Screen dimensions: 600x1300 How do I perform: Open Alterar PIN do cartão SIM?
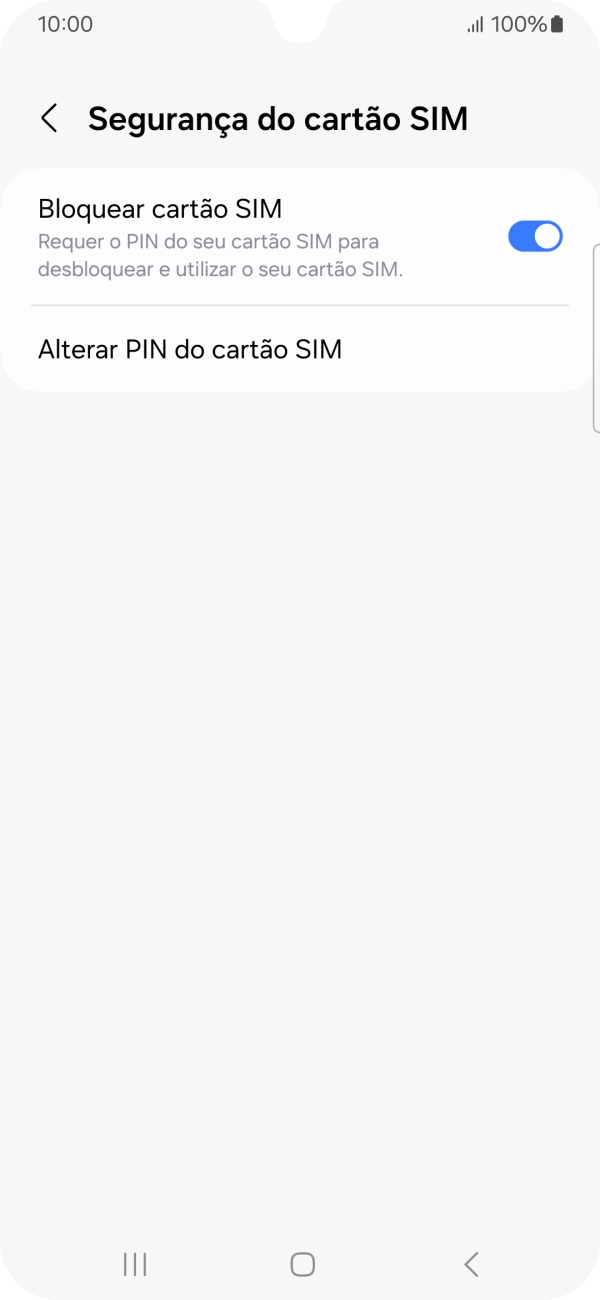click(190, 349)
